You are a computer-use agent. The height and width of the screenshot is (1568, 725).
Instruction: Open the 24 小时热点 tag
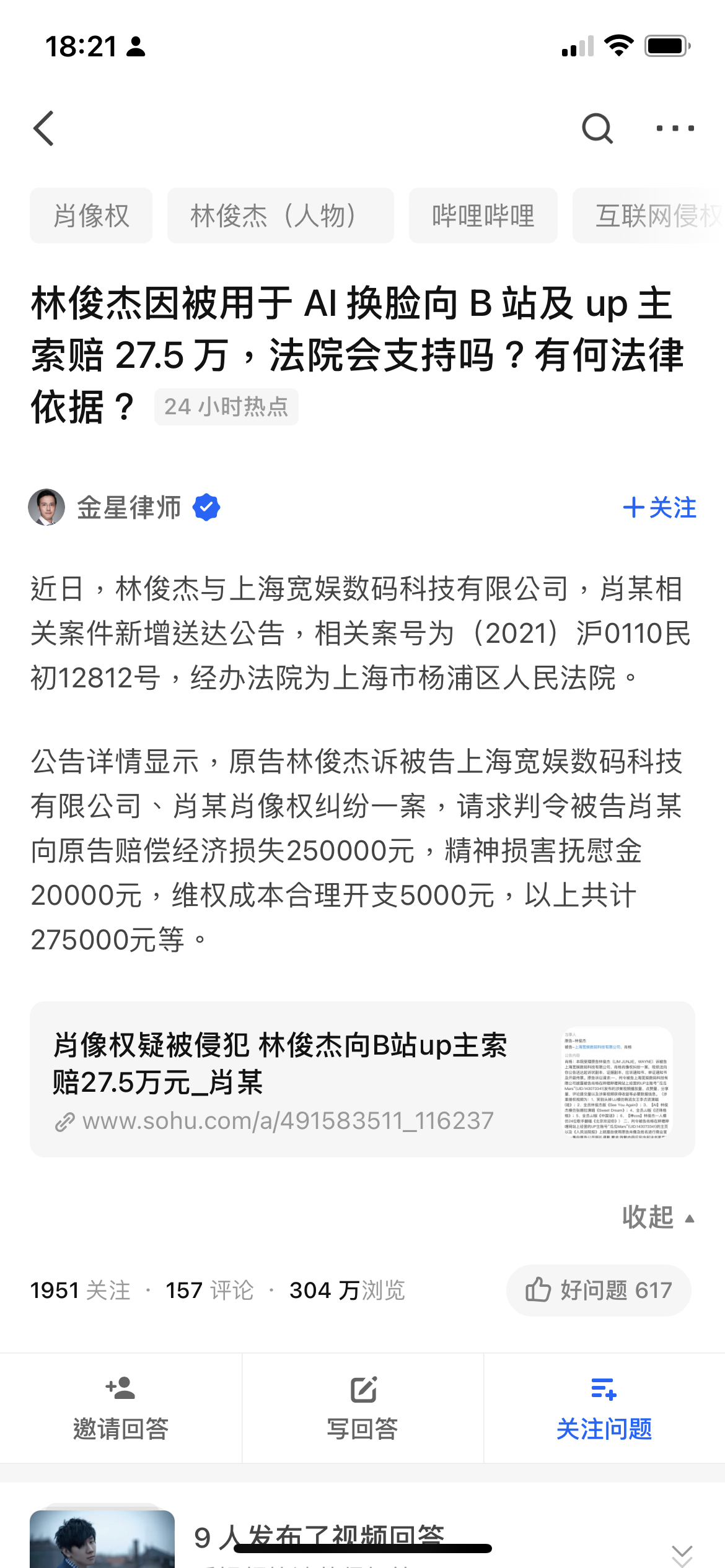226,407
